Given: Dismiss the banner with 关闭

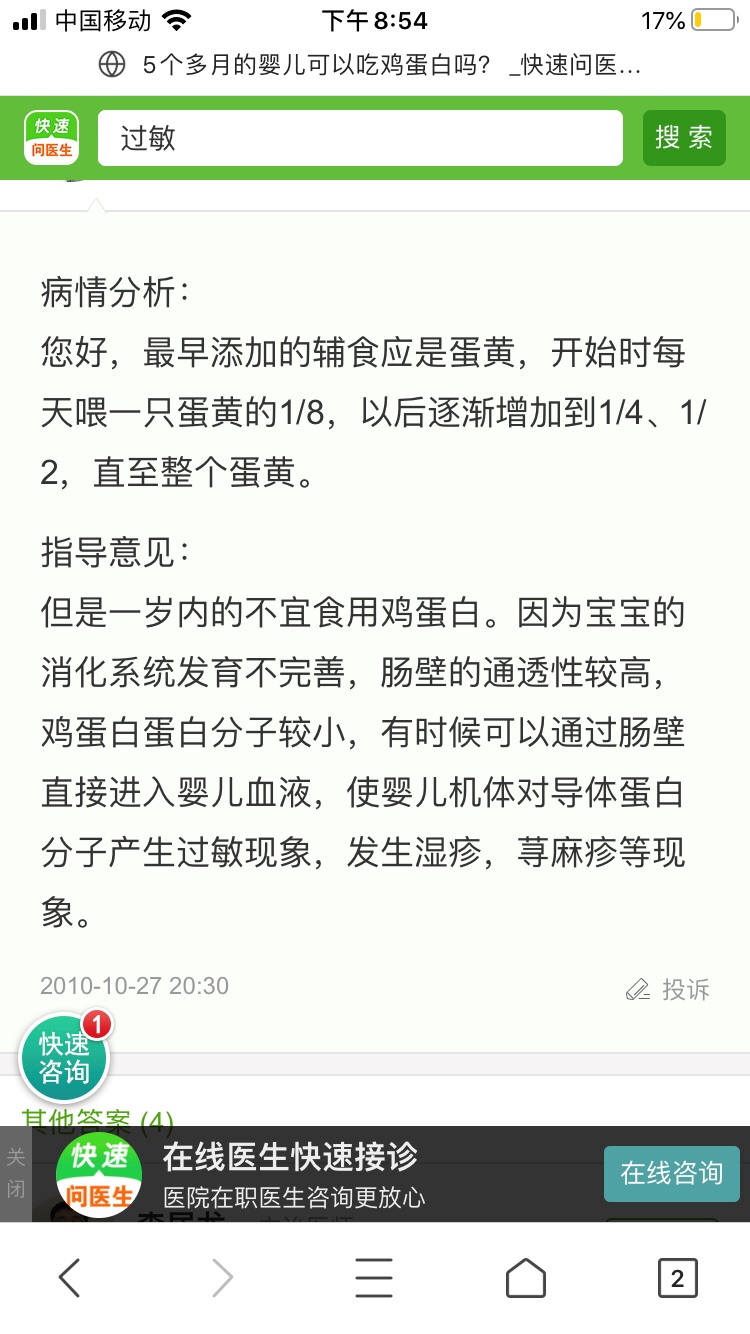Looking at the screenshot, I should click(x=16, y=1173).
